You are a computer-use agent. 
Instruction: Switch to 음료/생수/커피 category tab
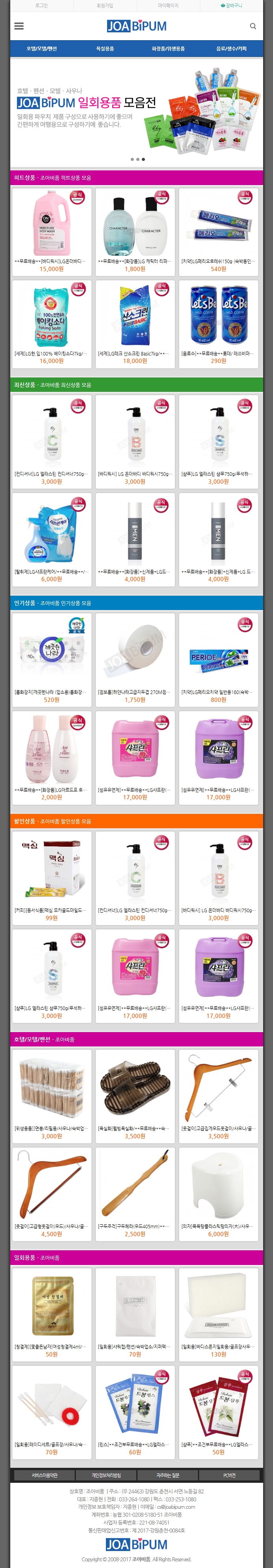click(232, 49)
